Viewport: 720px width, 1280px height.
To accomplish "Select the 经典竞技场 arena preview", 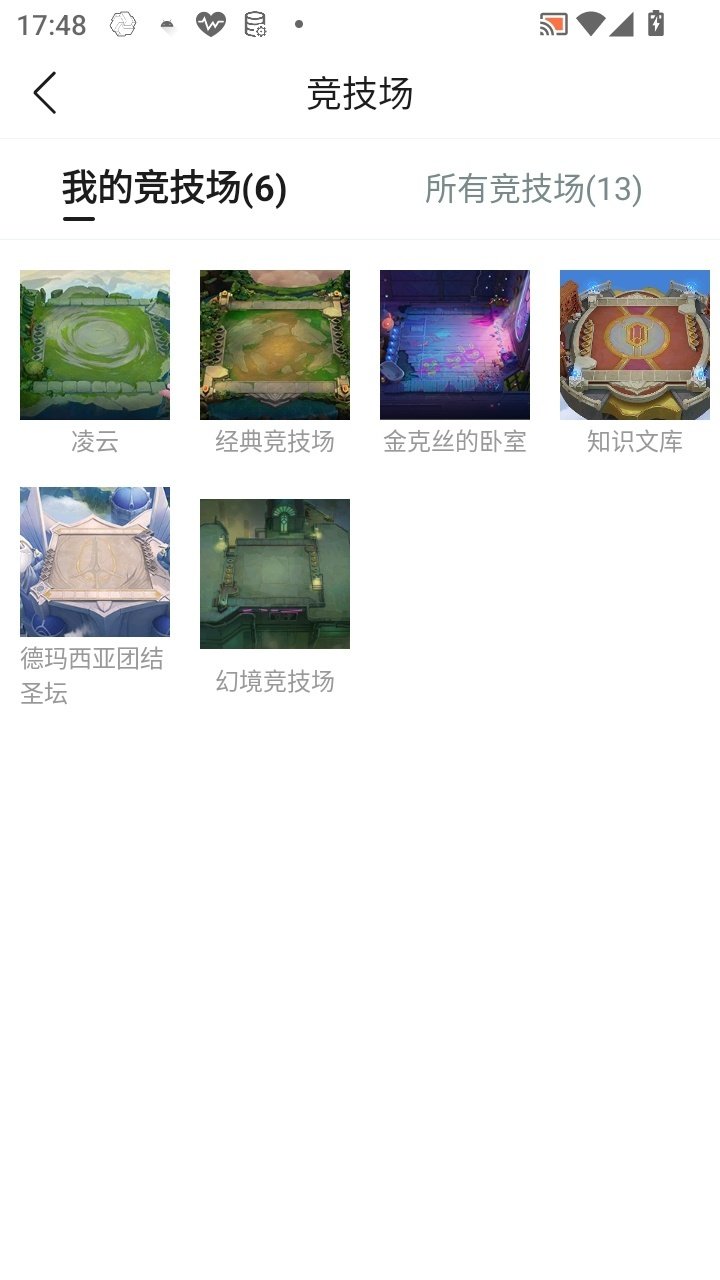I will coord(275,344).
